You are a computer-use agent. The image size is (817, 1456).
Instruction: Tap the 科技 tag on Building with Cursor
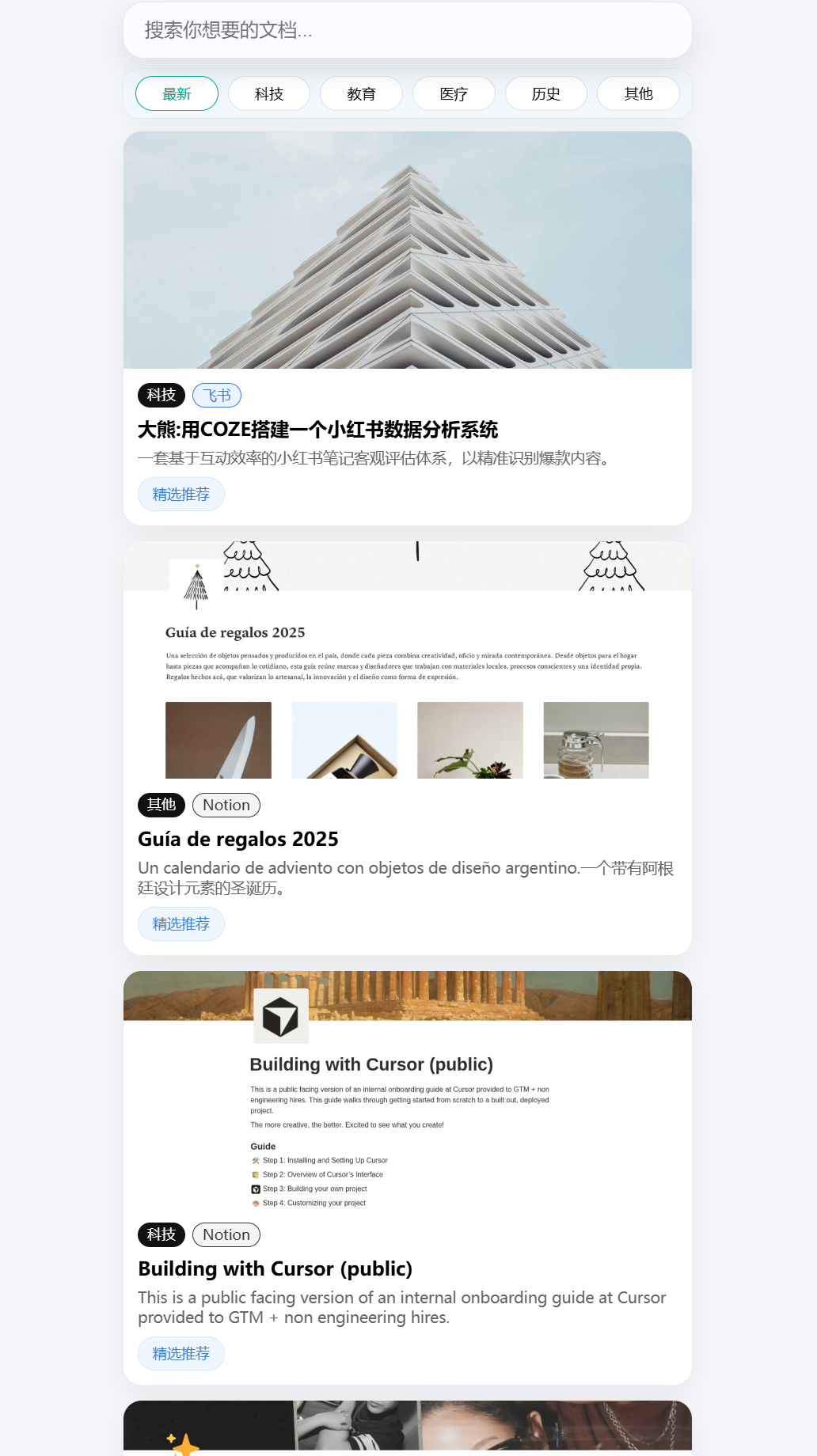[x=161, y=1234]
